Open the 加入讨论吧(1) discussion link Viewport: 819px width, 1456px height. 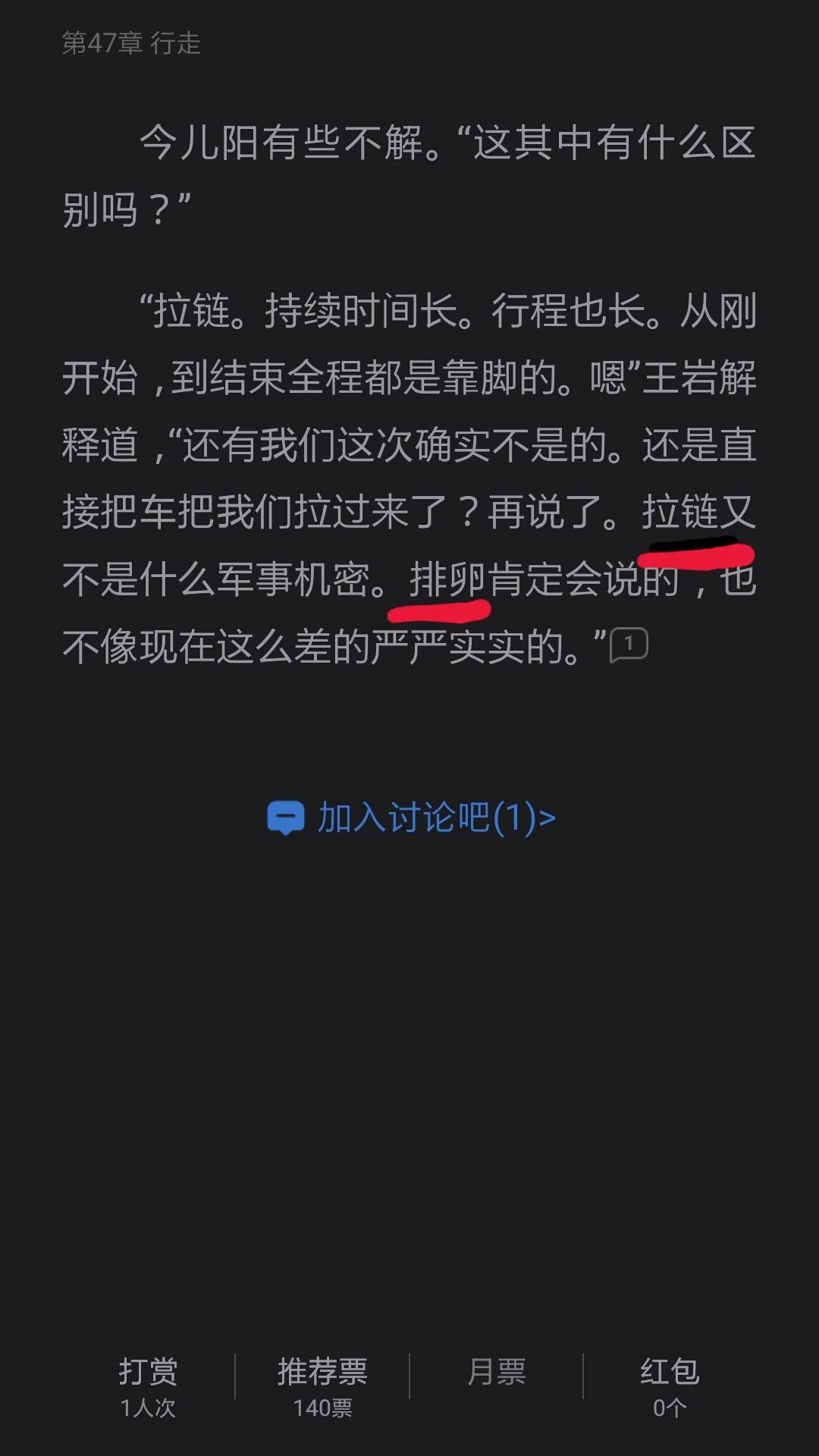pyautogui.click(x=412, y=817)
